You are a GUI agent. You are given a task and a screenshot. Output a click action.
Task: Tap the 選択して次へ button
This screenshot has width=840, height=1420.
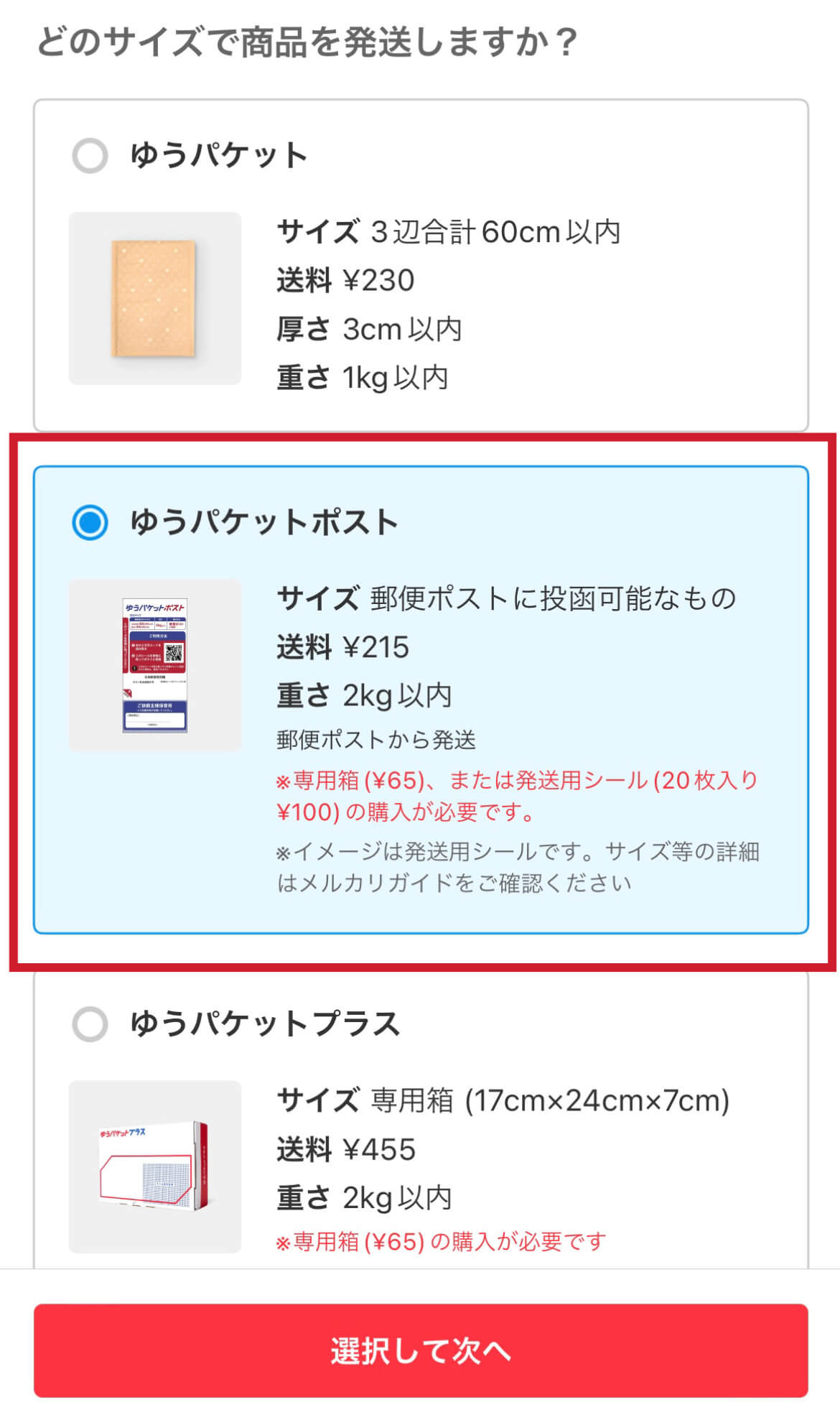[421, 1350]
